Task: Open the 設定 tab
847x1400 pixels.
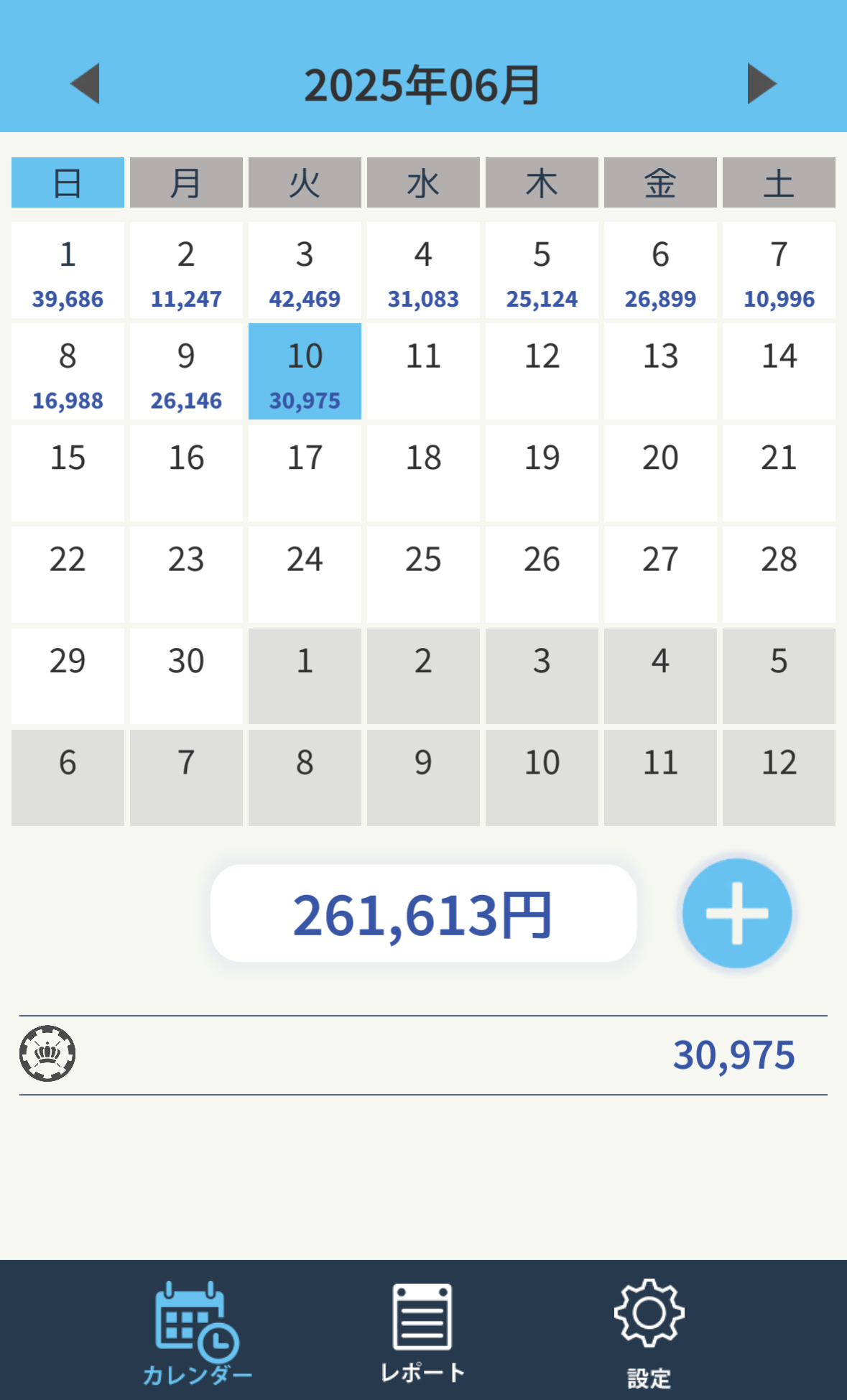Action: [x=649, y=1334]
